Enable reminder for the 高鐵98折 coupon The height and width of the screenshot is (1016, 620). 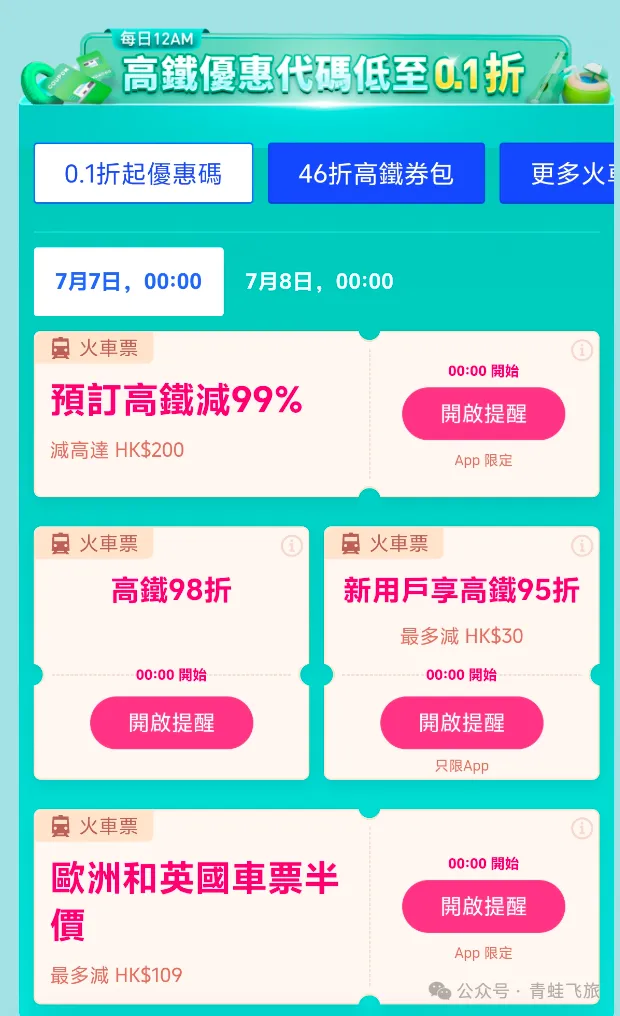tap(171, 722)
